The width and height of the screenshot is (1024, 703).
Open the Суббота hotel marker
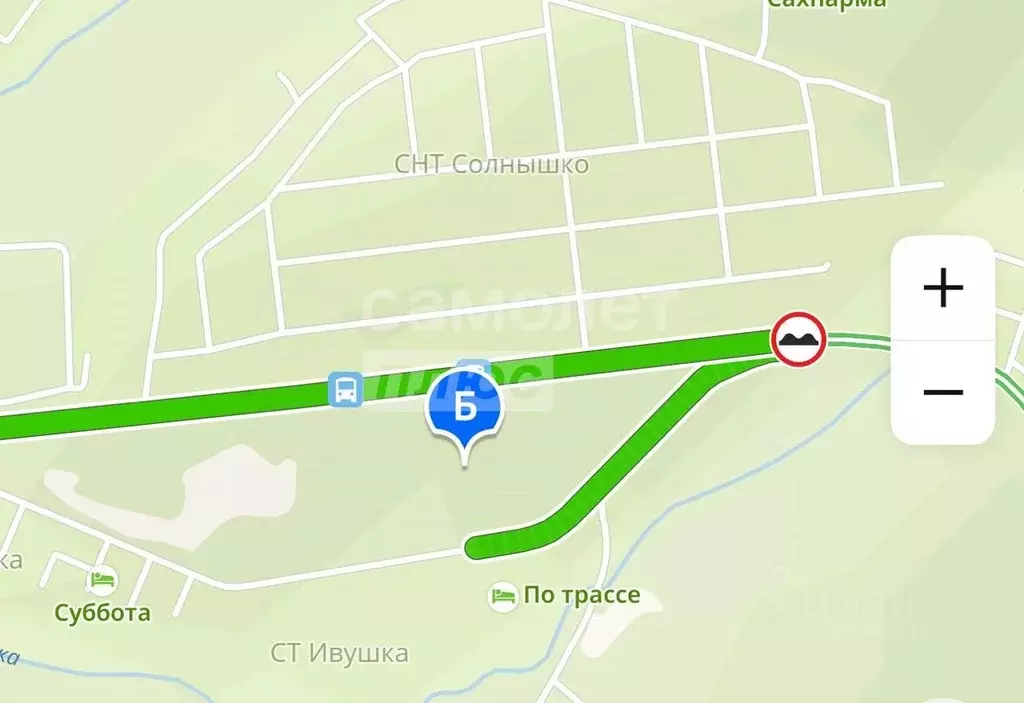pos(102,579)
